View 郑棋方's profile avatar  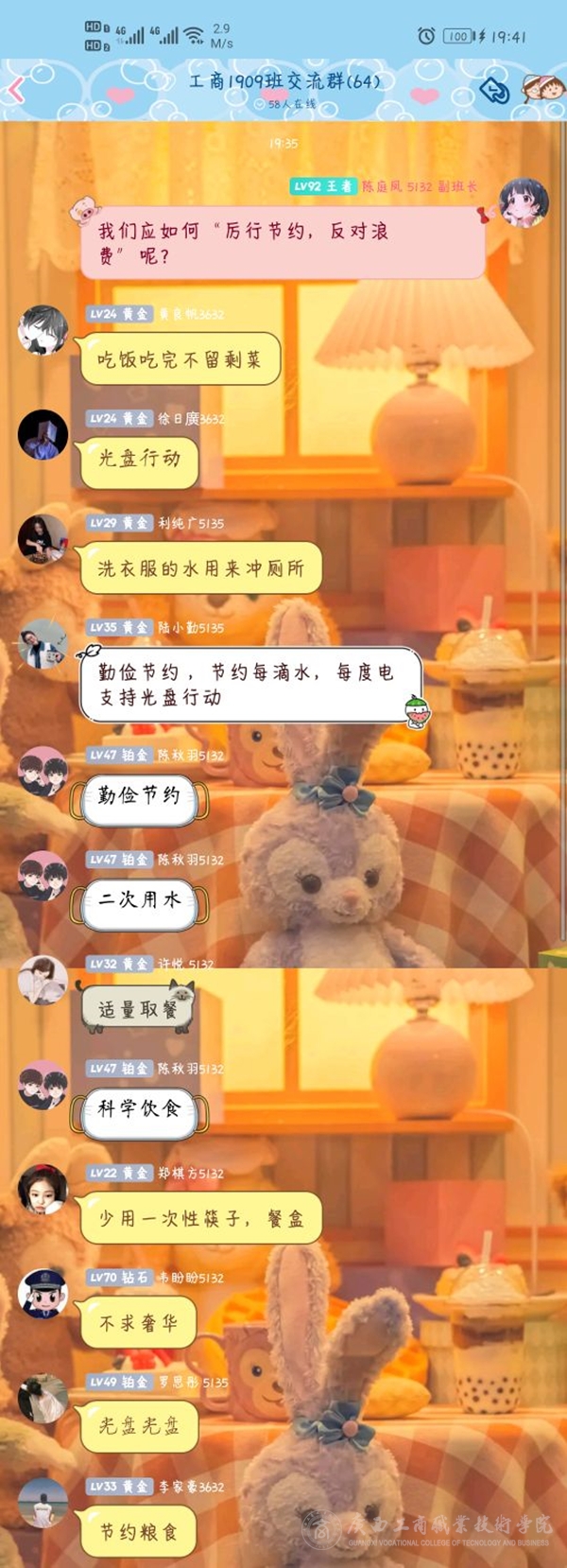pos(43,1189)
